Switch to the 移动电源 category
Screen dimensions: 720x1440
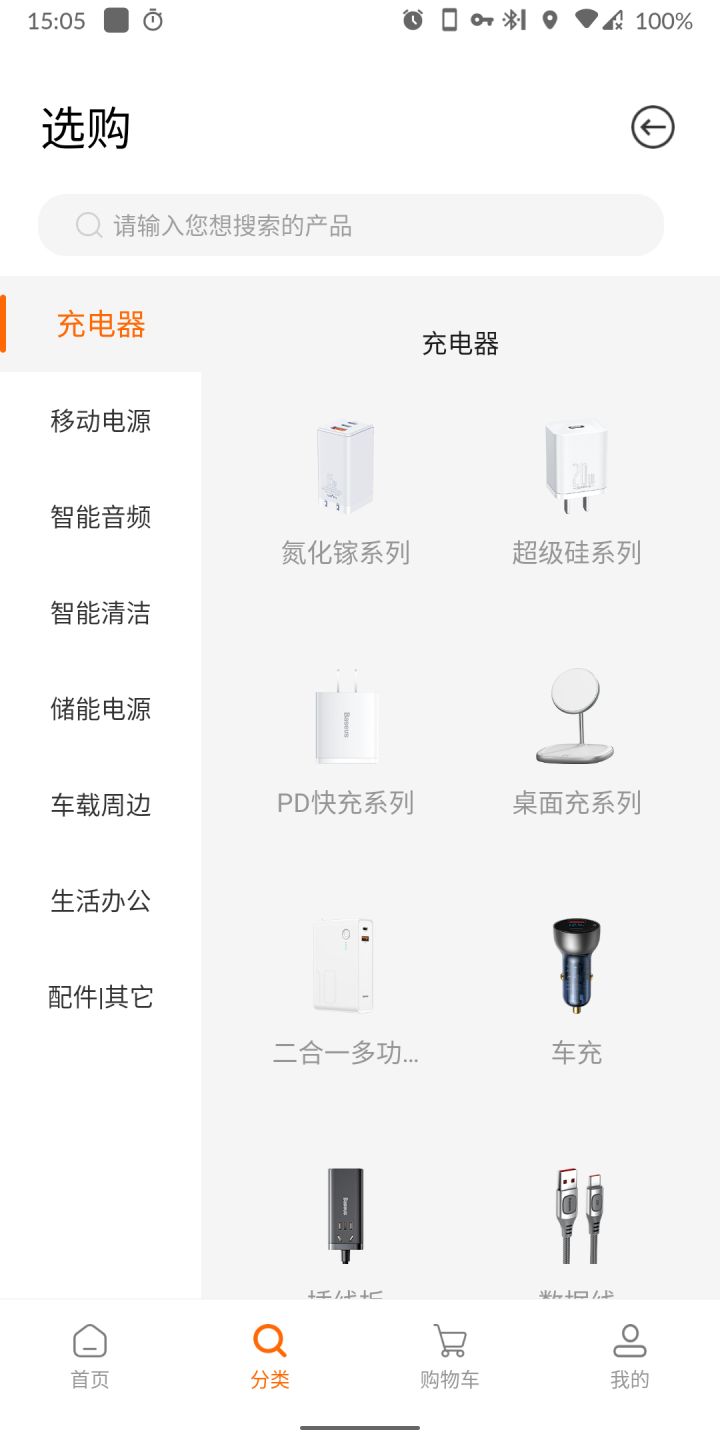(100, 422)
